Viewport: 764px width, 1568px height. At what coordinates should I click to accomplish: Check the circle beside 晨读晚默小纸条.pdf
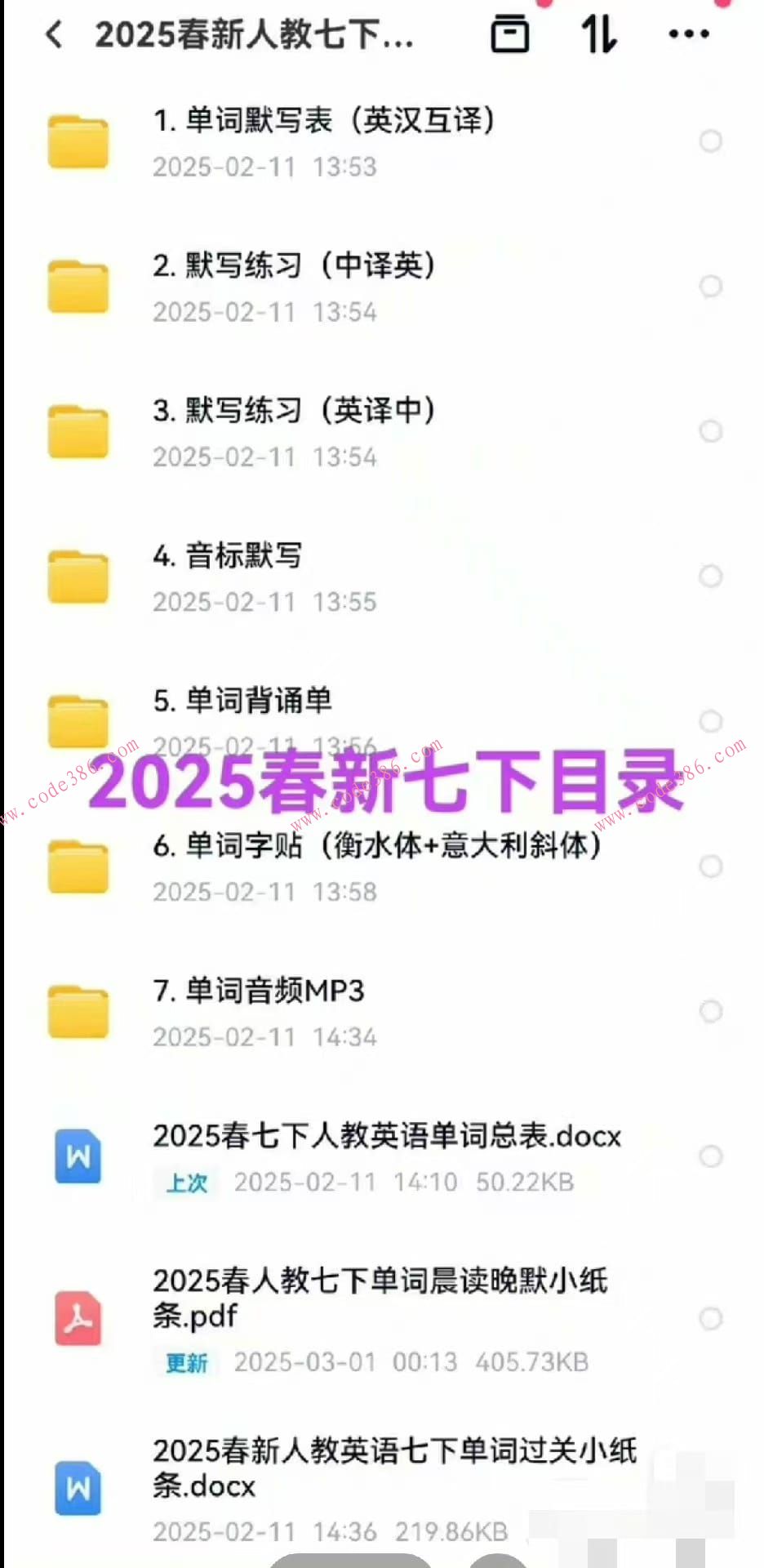709,1317
